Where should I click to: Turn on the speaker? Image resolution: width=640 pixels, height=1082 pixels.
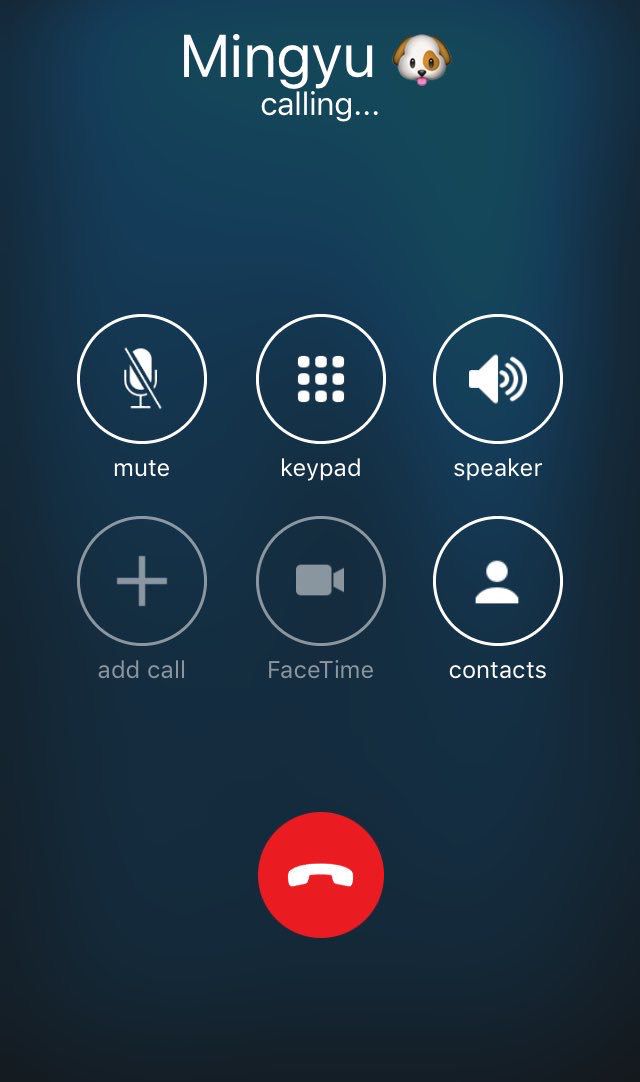coord(497,379)
